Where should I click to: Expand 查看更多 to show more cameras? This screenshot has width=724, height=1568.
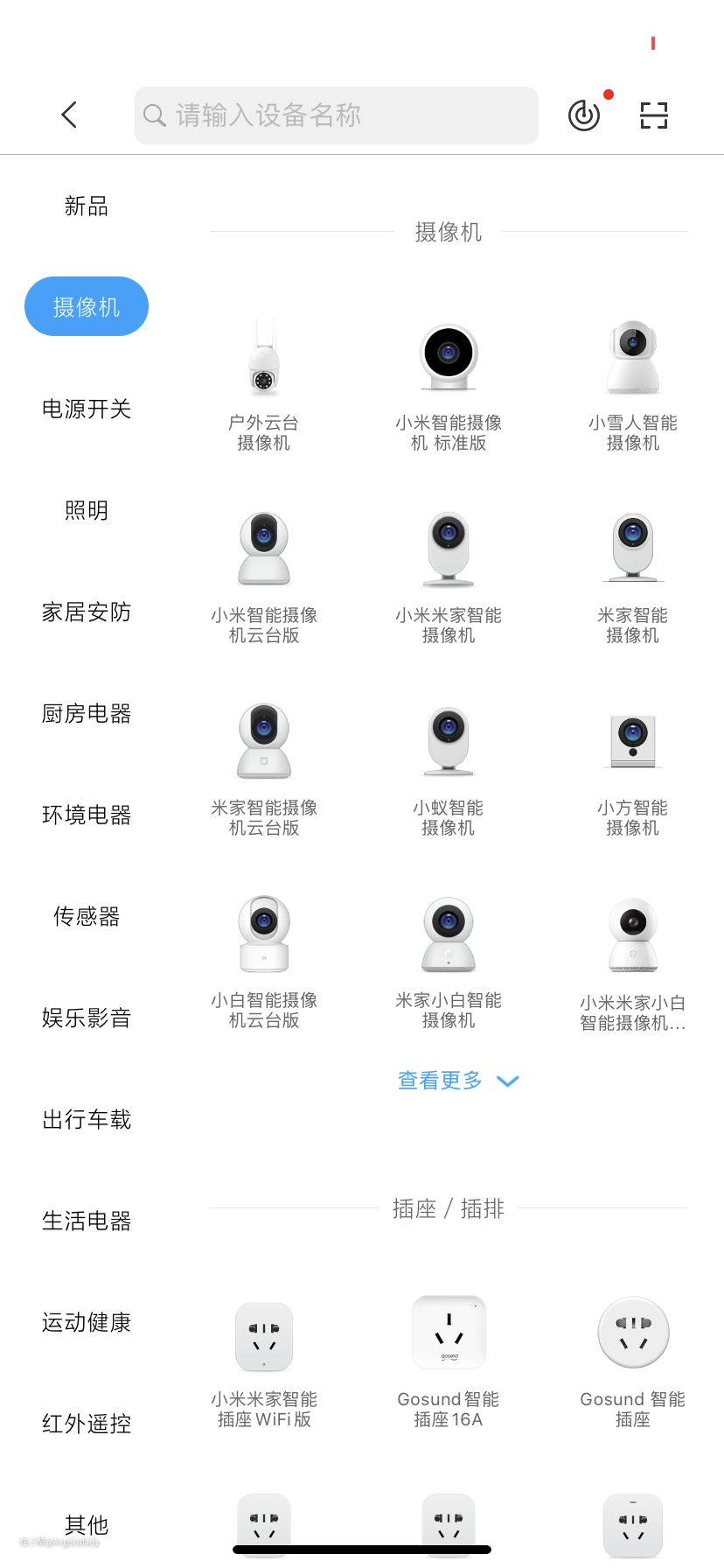456,1081
